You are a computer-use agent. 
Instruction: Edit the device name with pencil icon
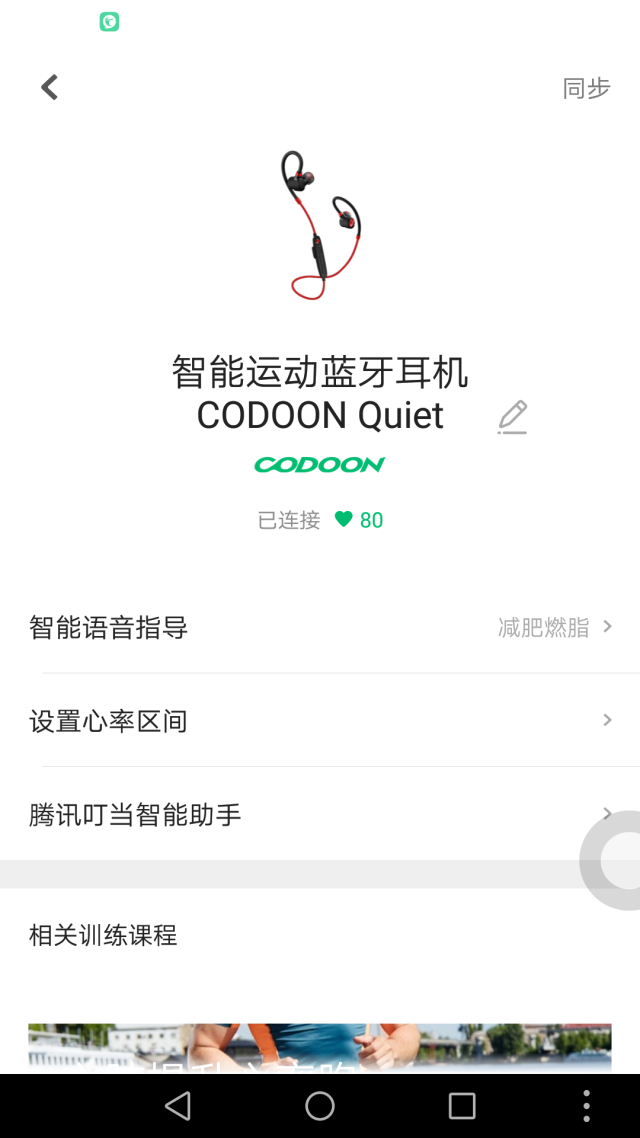point(512,417)
